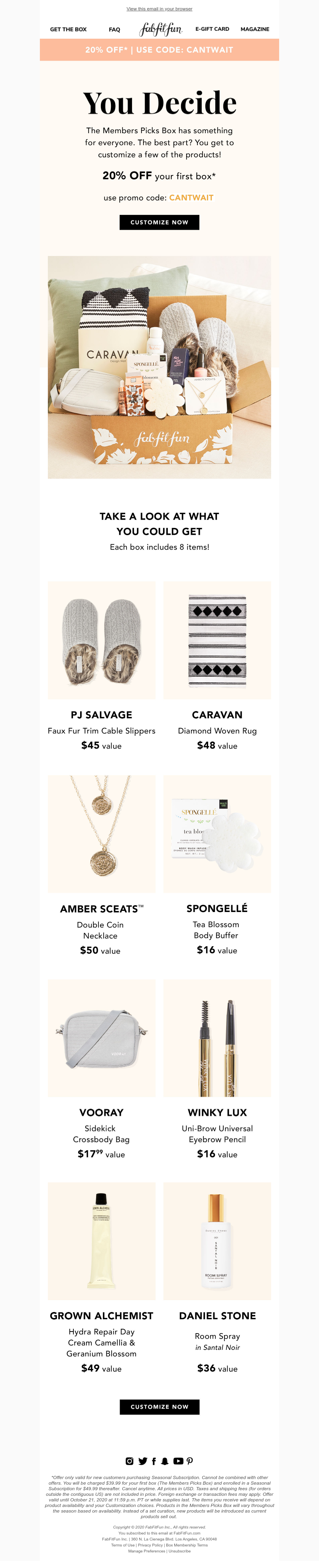Tap the Unsubscribe link
Image resolution: width=319 pixels, height=1568 pixels.
(179, 1551)
